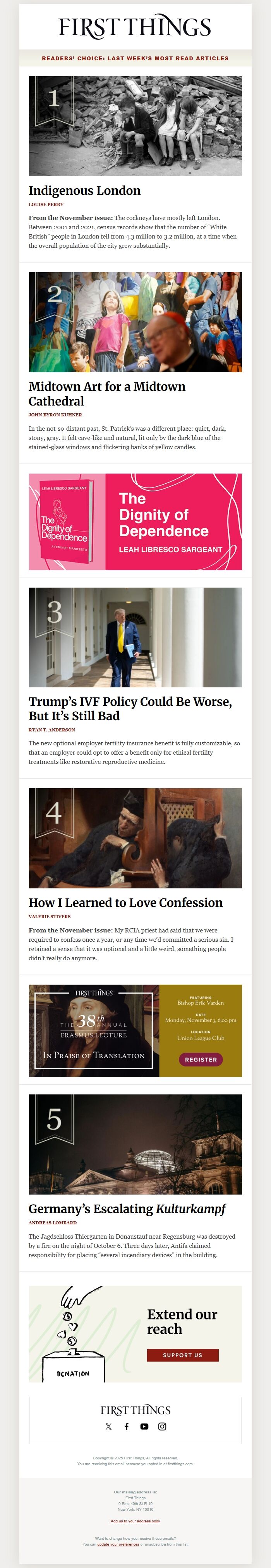Open the Indigenous London article headline
Viewport: 271px width, 1568px height.
pos(84,191)
